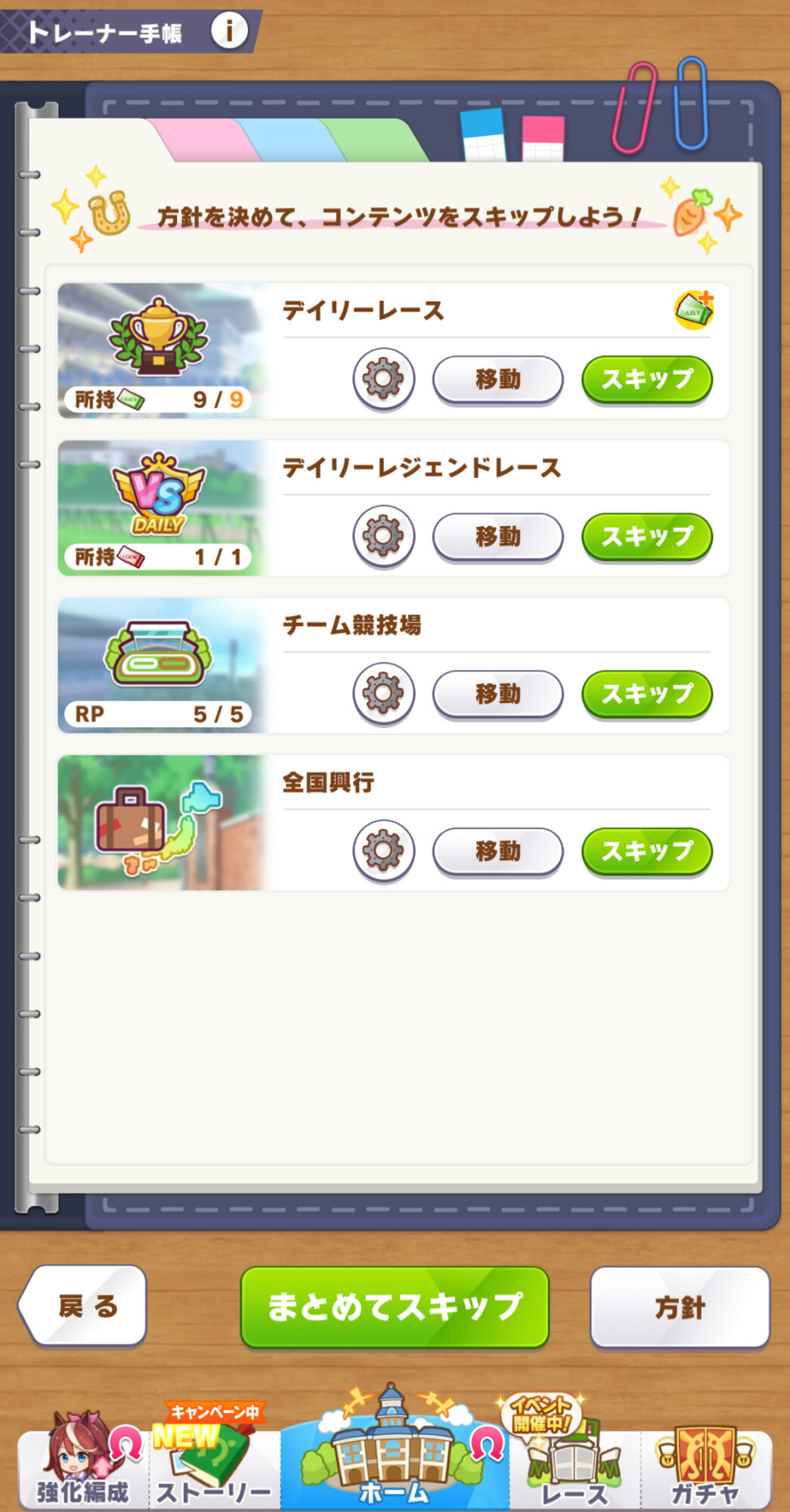Open settings gear for チーム競技場

tap(383, 693)
